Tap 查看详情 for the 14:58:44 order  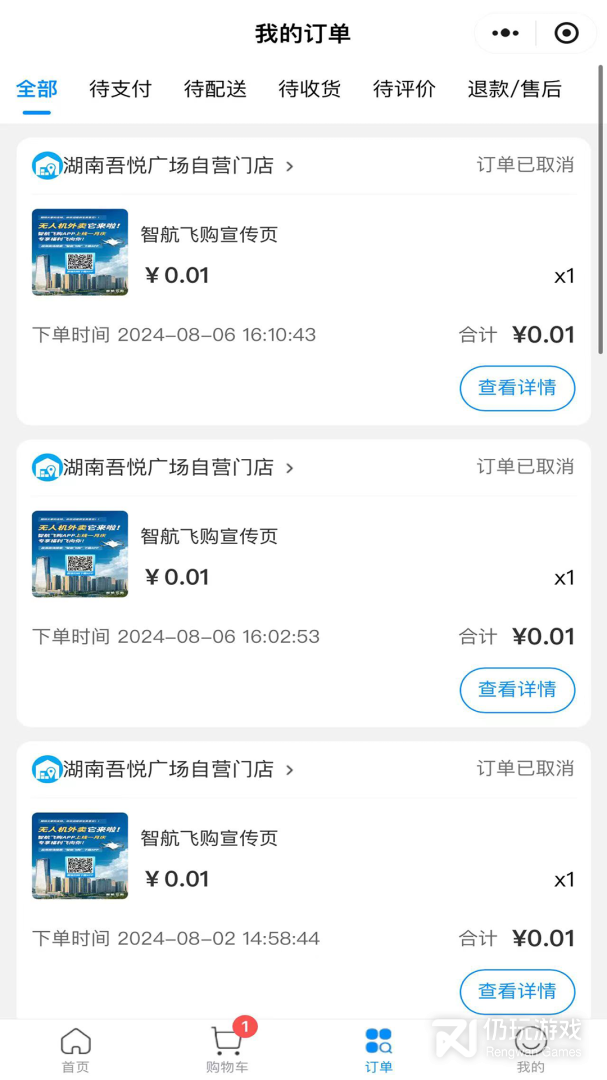pyautogui.click(x=517, y=991)
